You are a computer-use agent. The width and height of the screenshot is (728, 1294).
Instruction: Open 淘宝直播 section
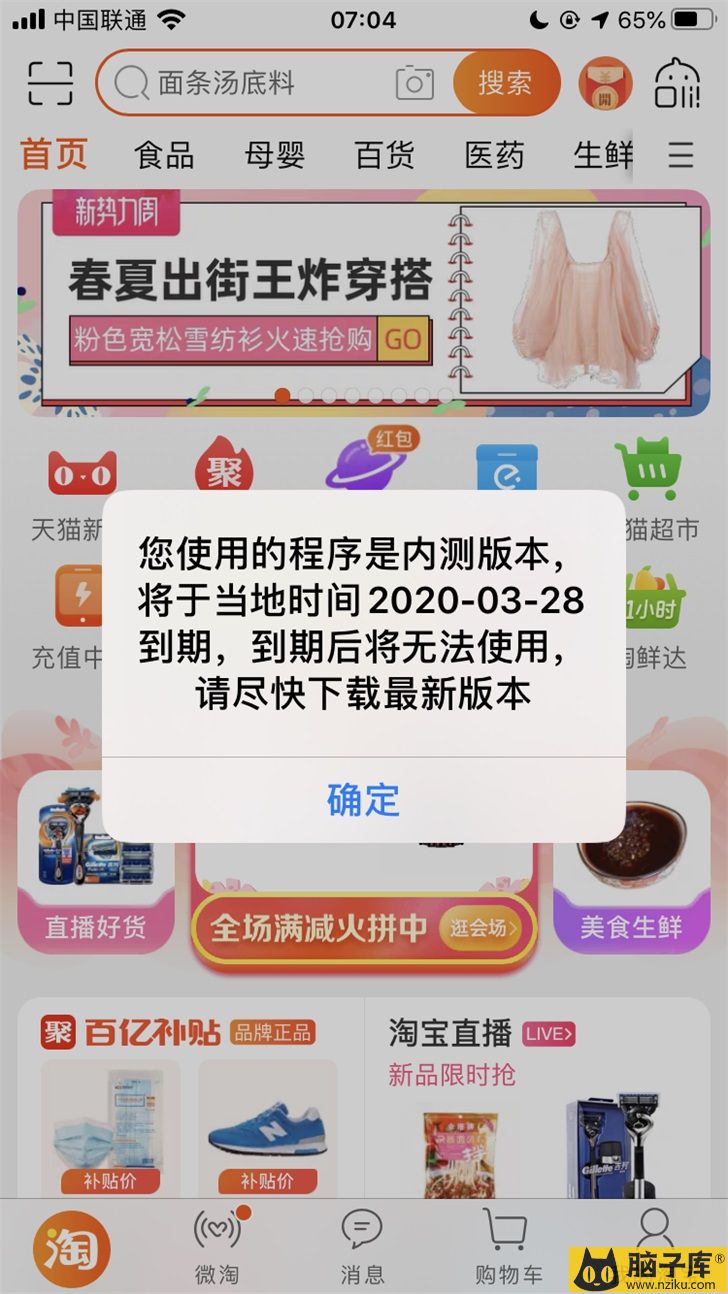pyautogui.click(x=450, y=1032)
